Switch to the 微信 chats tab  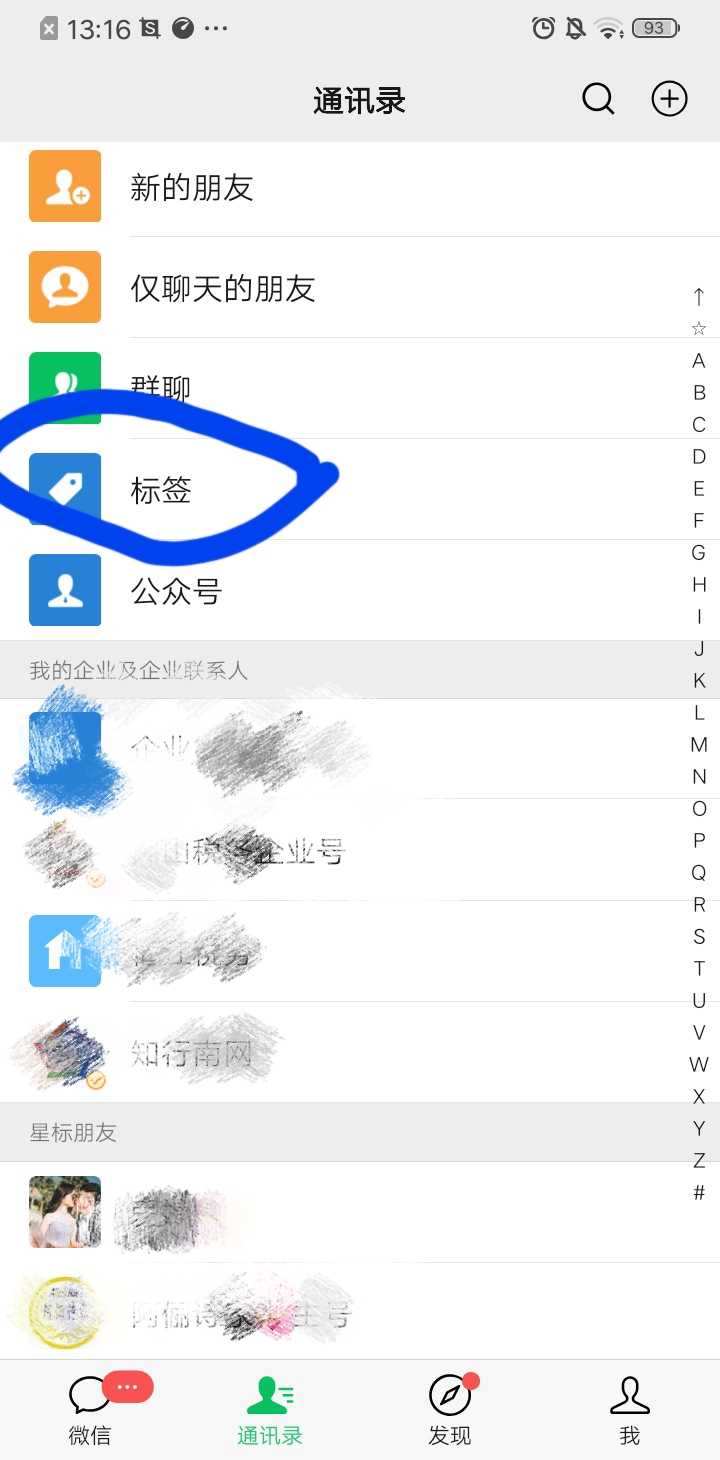[90, 1409]
